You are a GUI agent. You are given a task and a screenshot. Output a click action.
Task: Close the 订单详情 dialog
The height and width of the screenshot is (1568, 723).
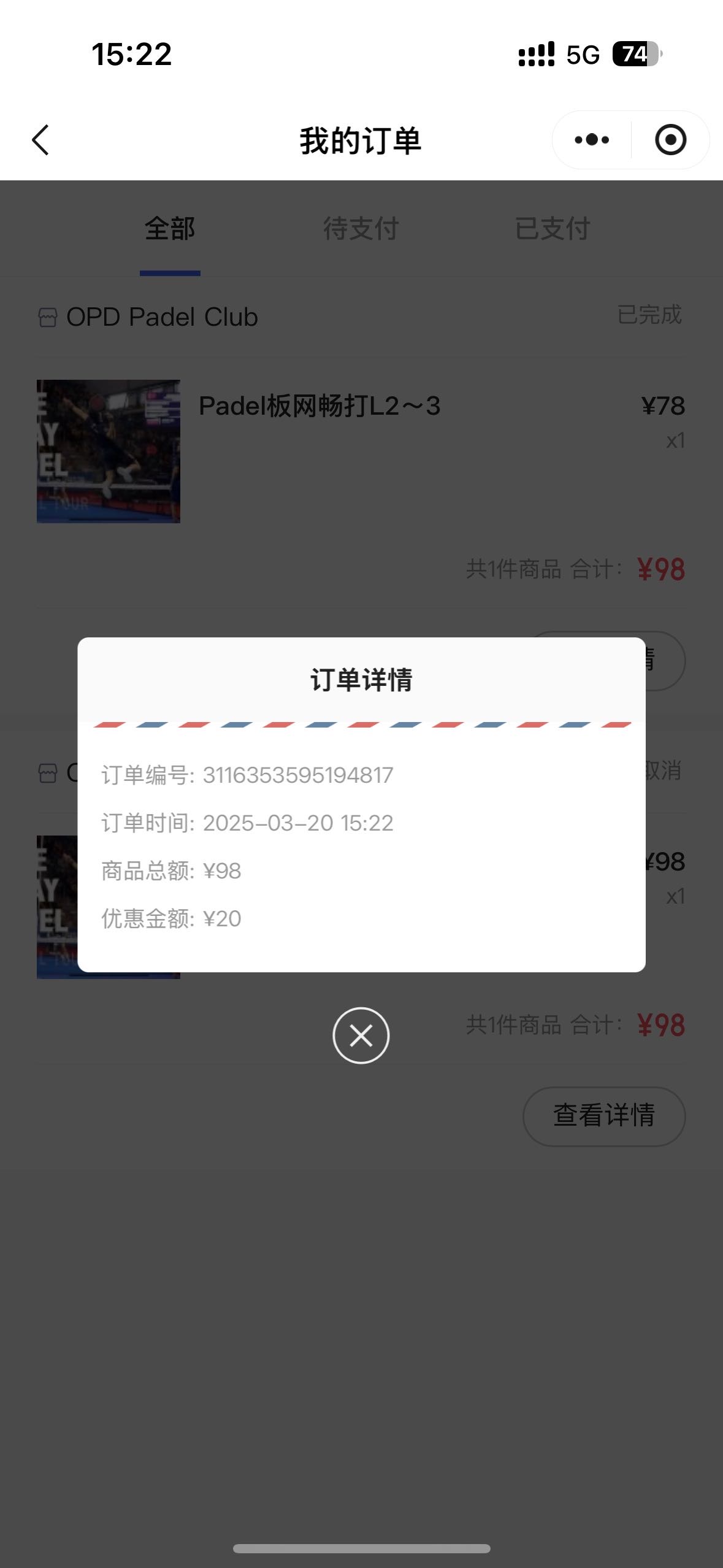coord(361,1036)
